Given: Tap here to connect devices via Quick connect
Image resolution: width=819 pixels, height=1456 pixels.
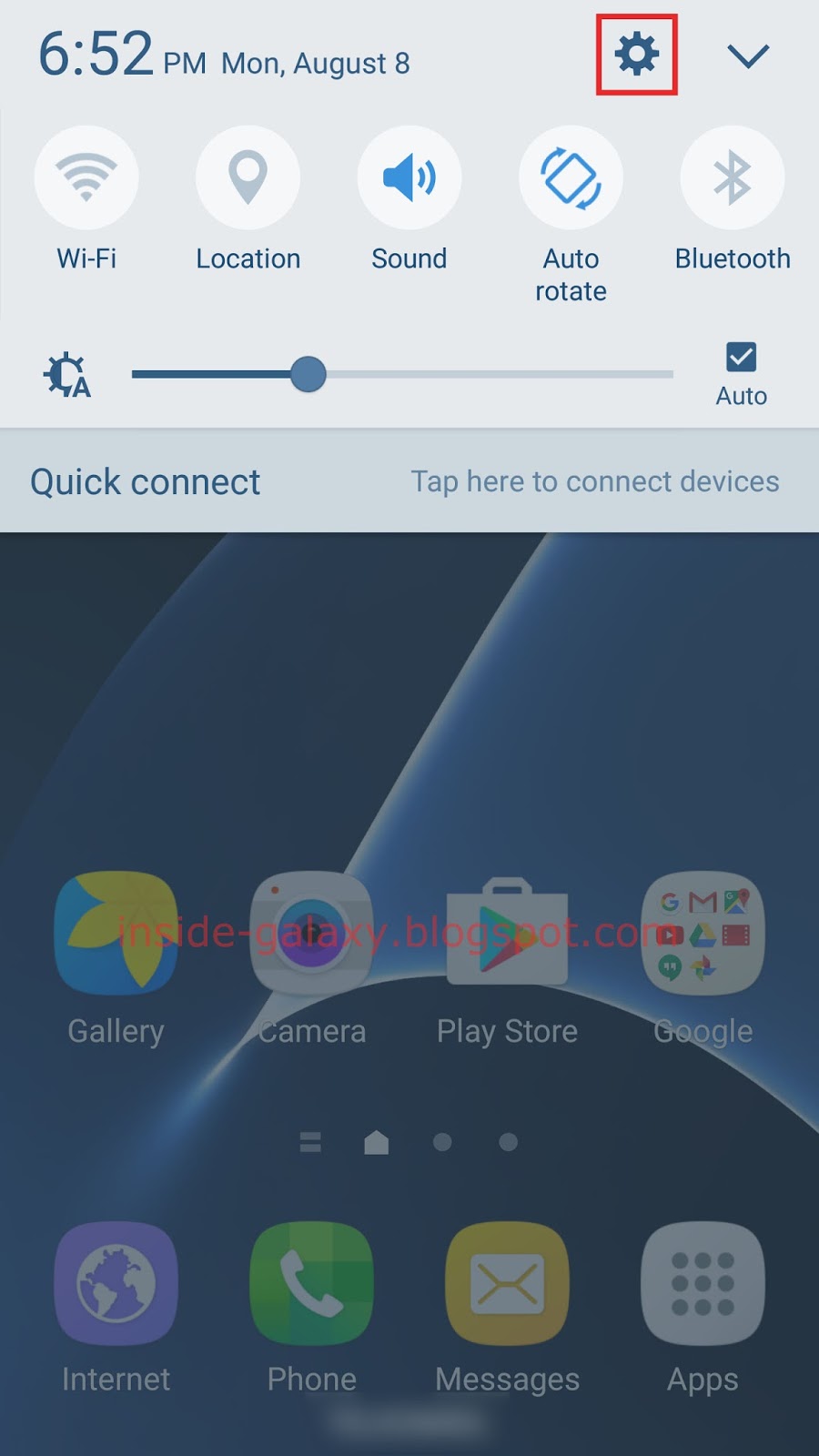Looking at the screenshot, I should pos(594,481).
